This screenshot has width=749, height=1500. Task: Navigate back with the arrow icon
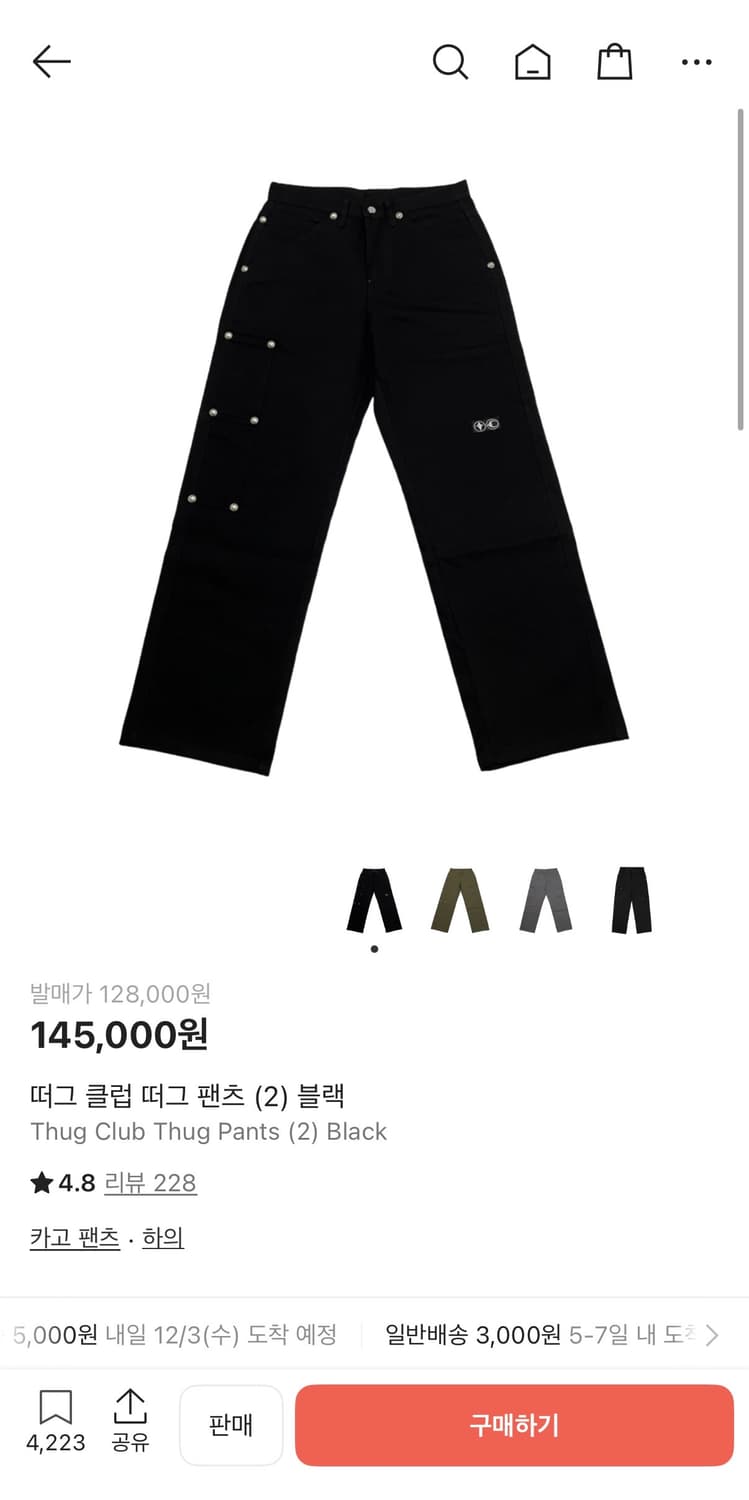tap(52, 61)
